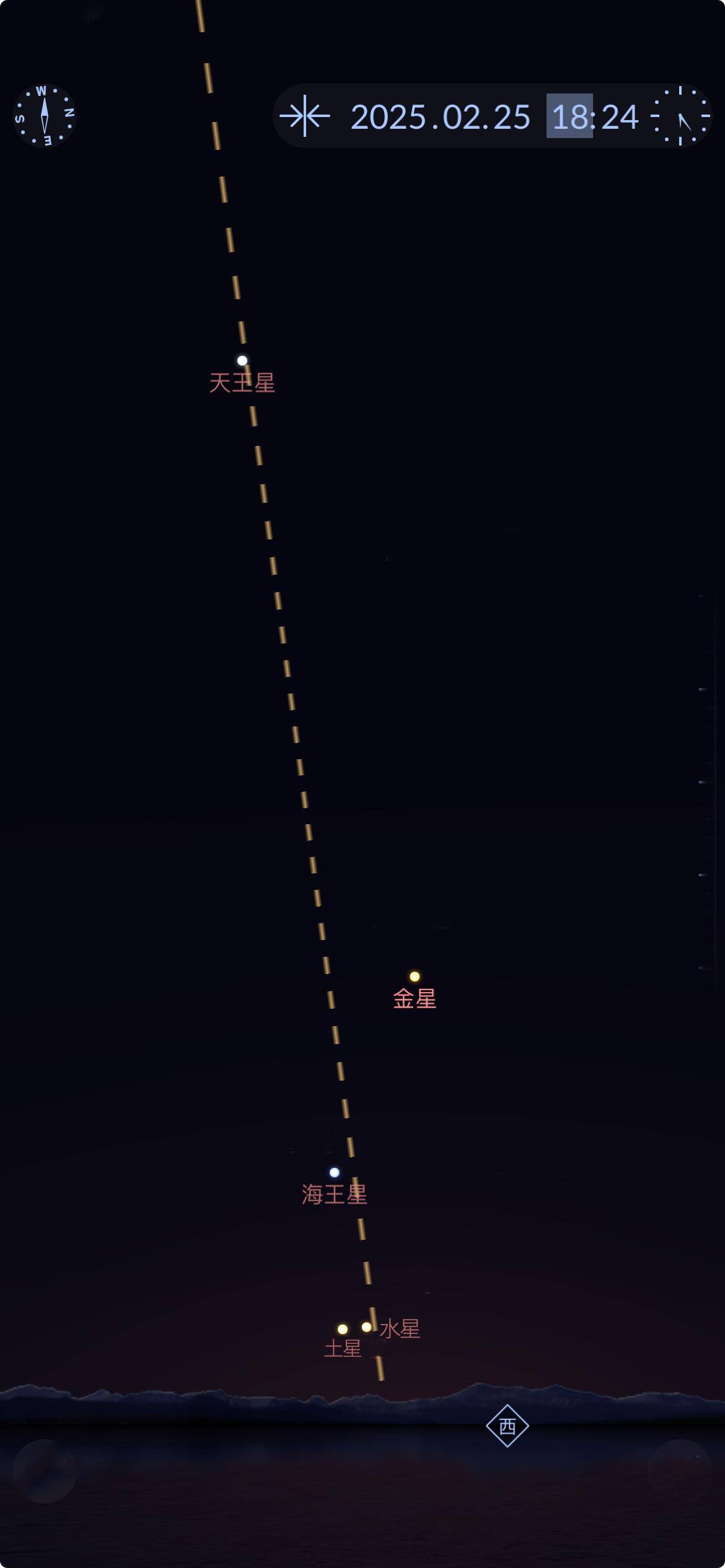This screenshot has height=1568, width=725.
Task: Select the month 02 field
Action: click(461, 117)
